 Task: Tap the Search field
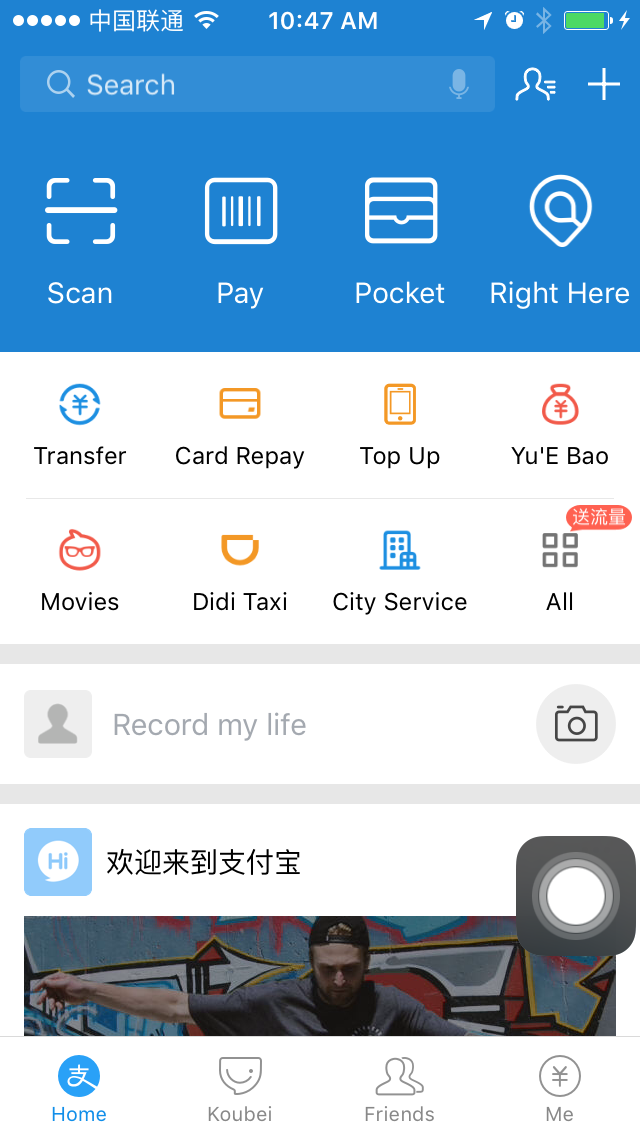click(257, 85)
